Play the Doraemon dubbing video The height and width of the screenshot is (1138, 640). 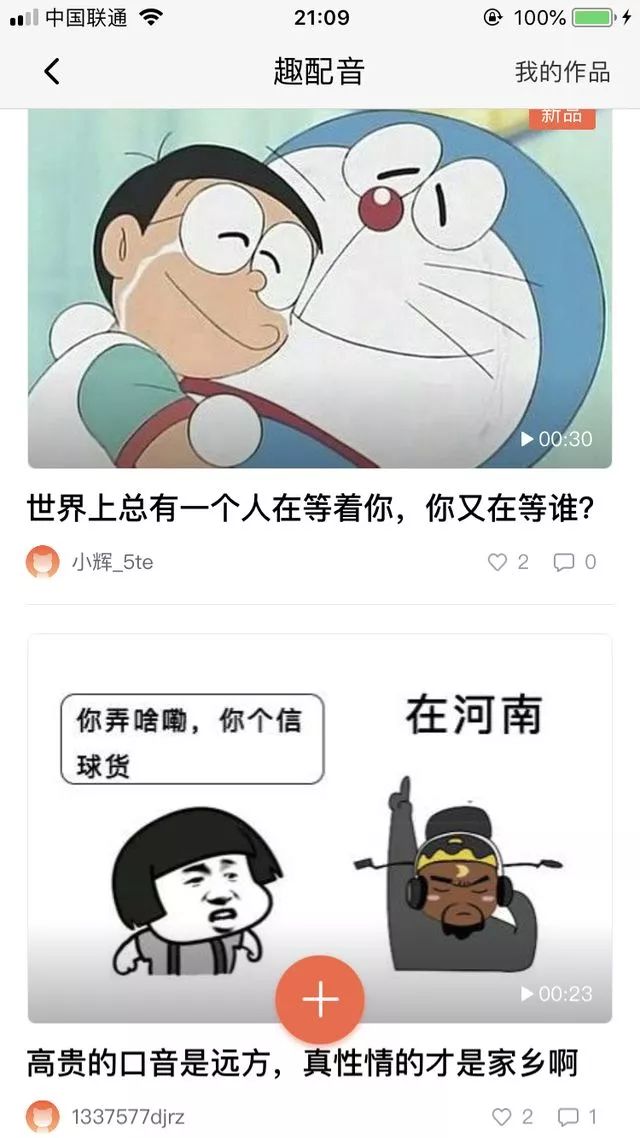point(319,288)
